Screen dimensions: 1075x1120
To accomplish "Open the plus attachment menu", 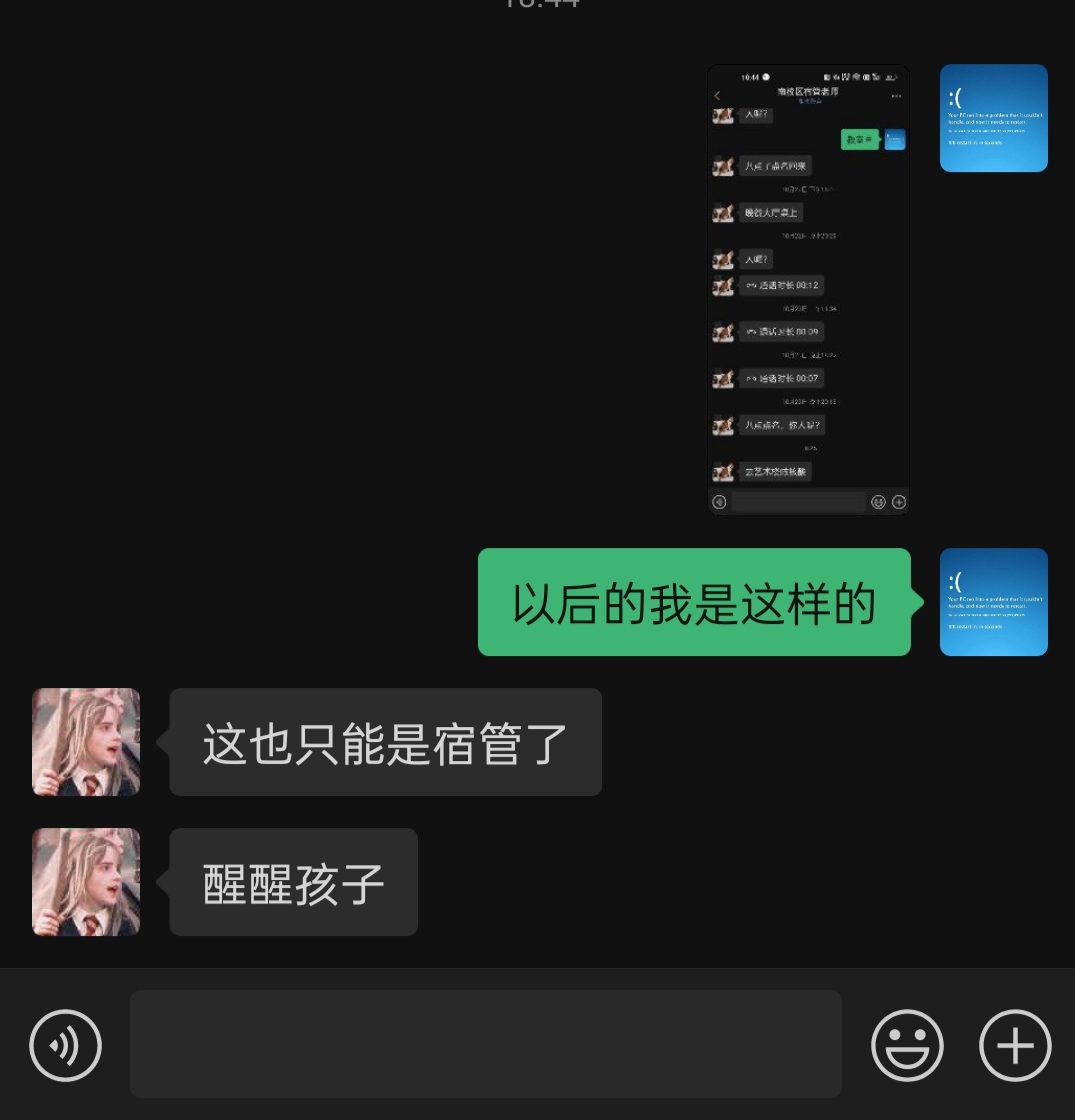I will [1015, 1046].
